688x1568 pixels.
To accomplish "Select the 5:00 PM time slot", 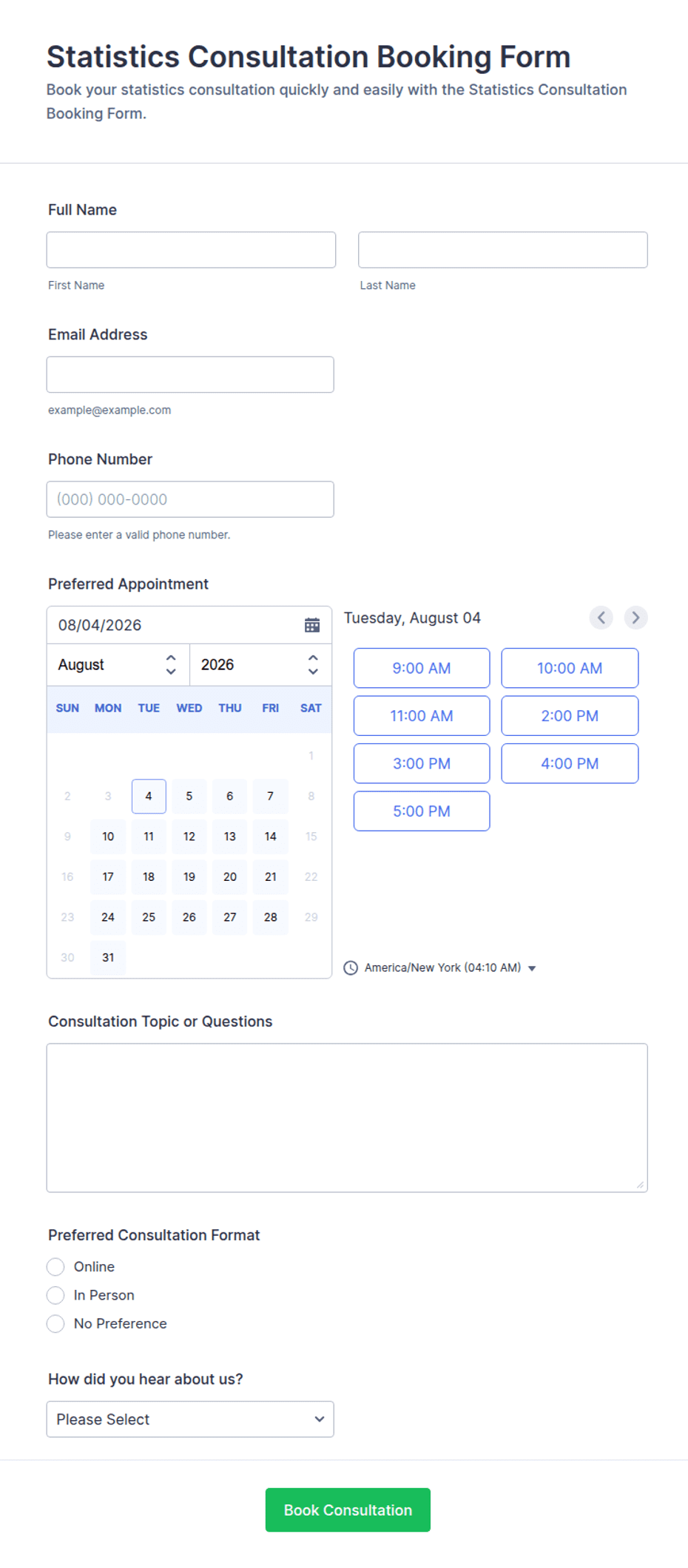I will coord(422,811).
